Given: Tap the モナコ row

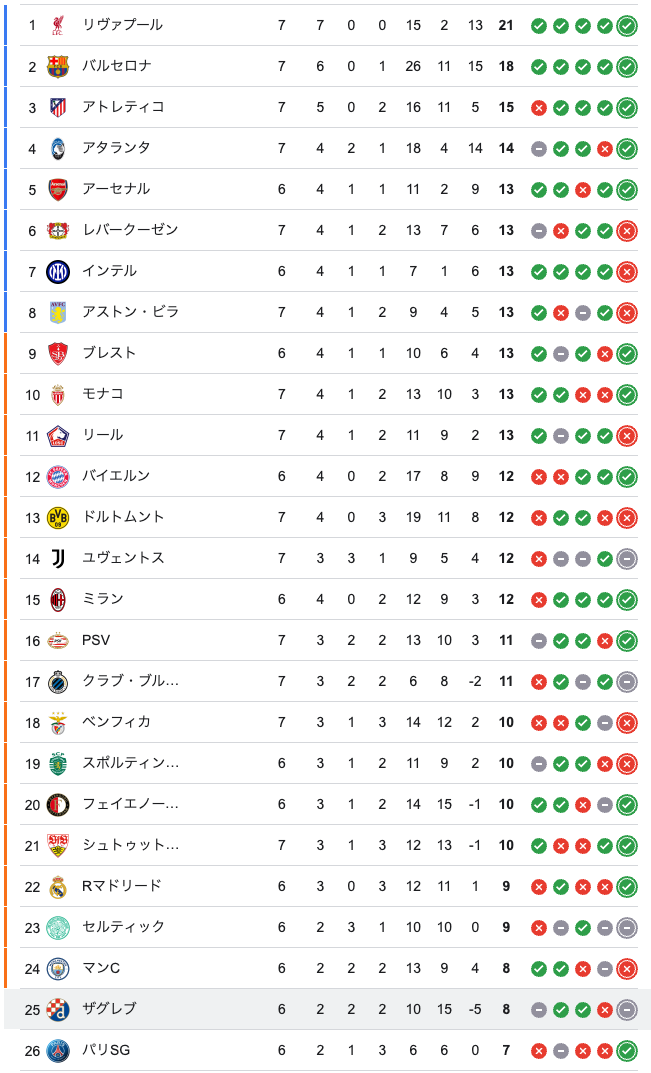Looking at the screenshot, I should tap(327, 395).
